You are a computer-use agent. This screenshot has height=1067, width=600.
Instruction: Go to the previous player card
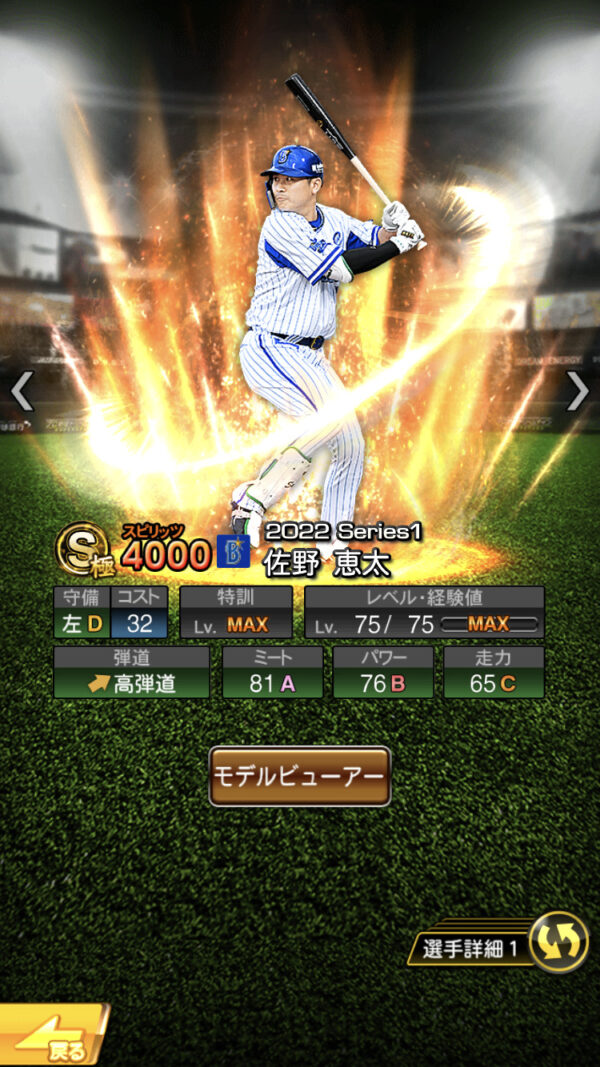22,392
